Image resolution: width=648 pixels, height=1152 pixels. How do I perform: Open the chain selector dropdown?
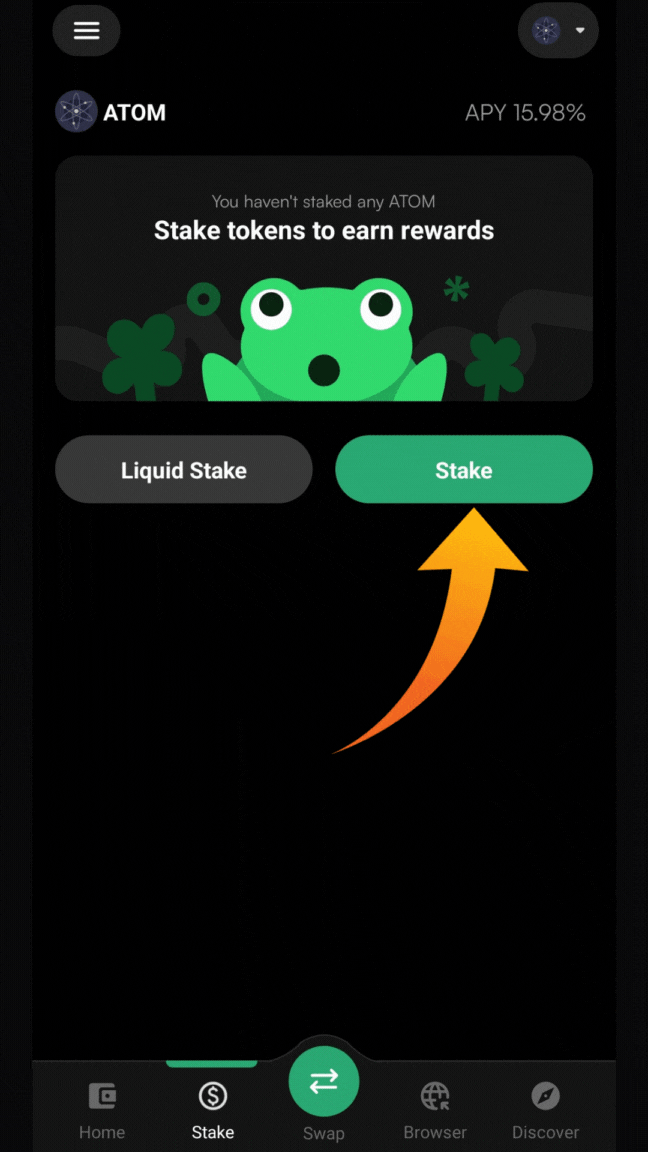(558, 31)
